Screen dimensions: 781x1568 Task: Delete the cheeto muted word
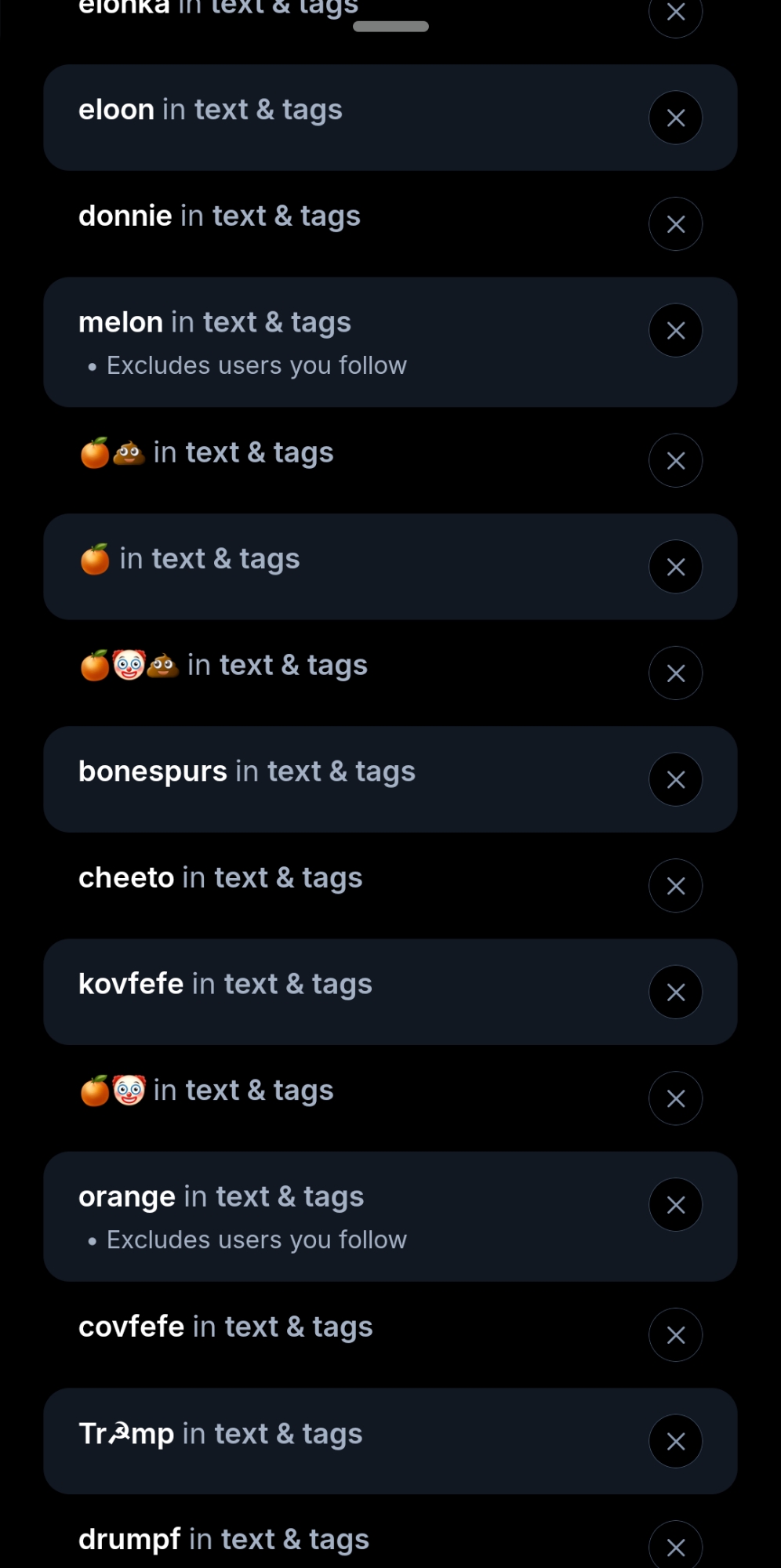pyautogui.click(x=675, y=886)
